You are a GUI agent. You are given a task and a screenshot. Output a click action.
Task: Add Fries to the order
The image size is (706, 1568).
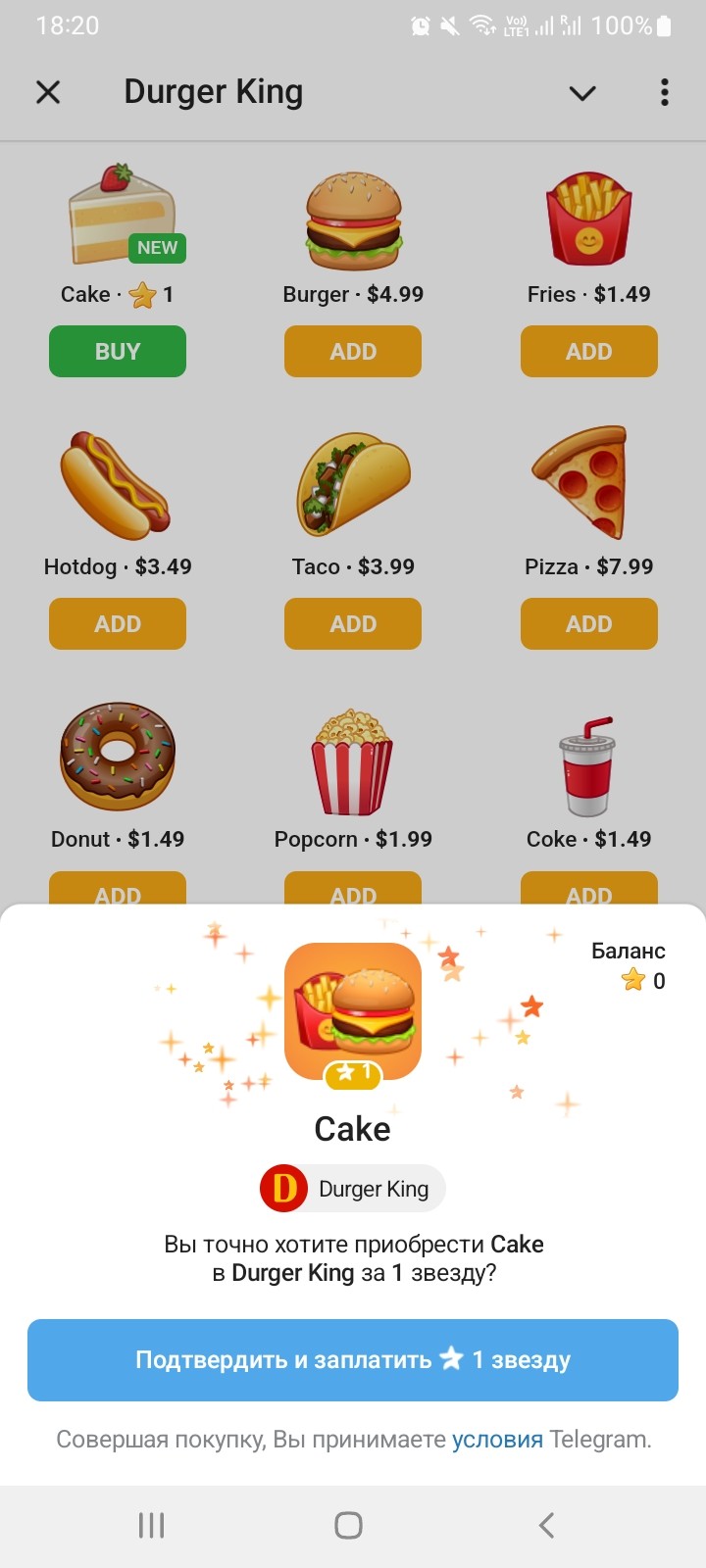click(x=588, y=352)
